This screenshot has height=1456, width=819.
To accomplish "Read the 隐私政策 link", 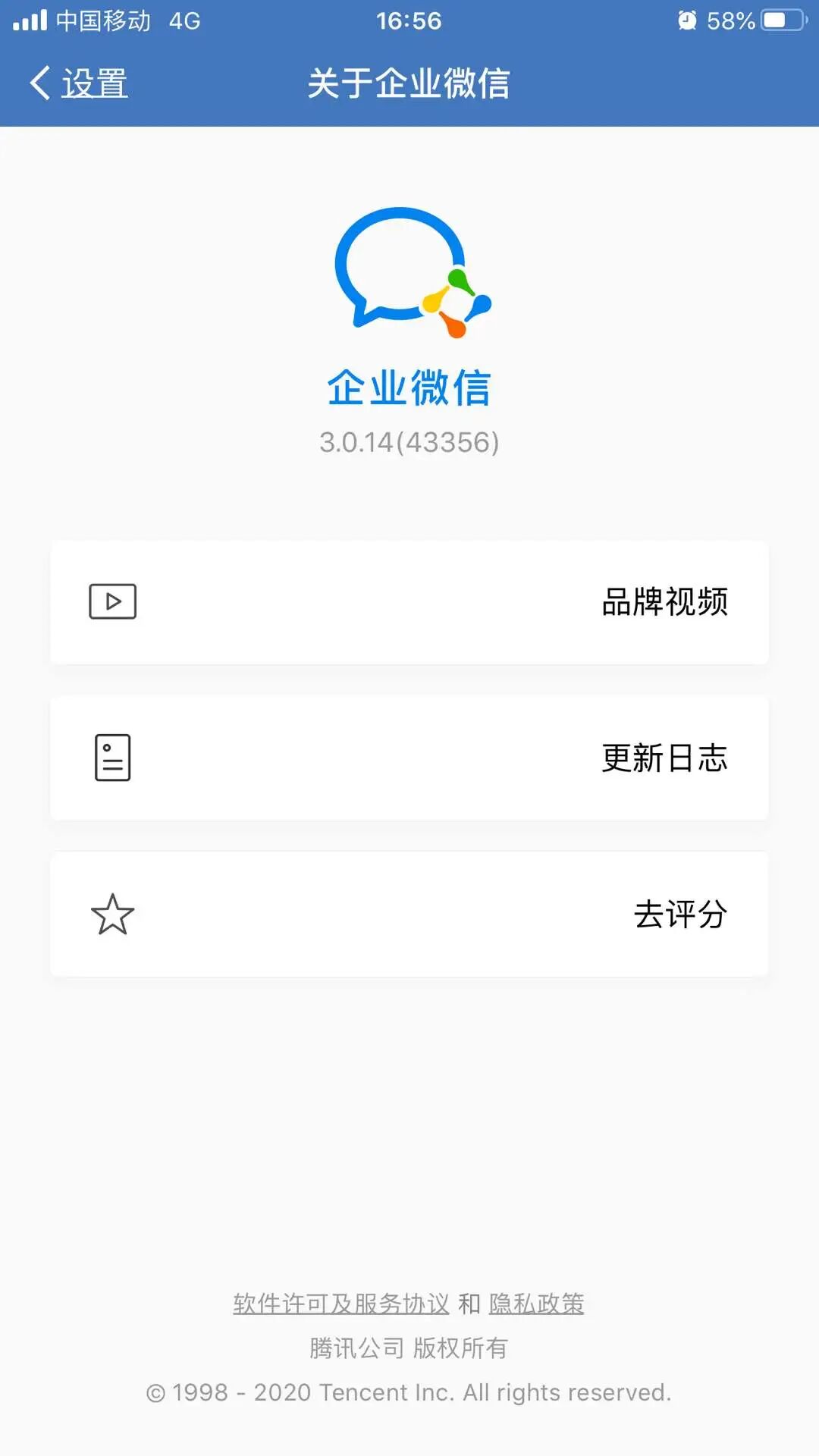I will point(536,1304).
